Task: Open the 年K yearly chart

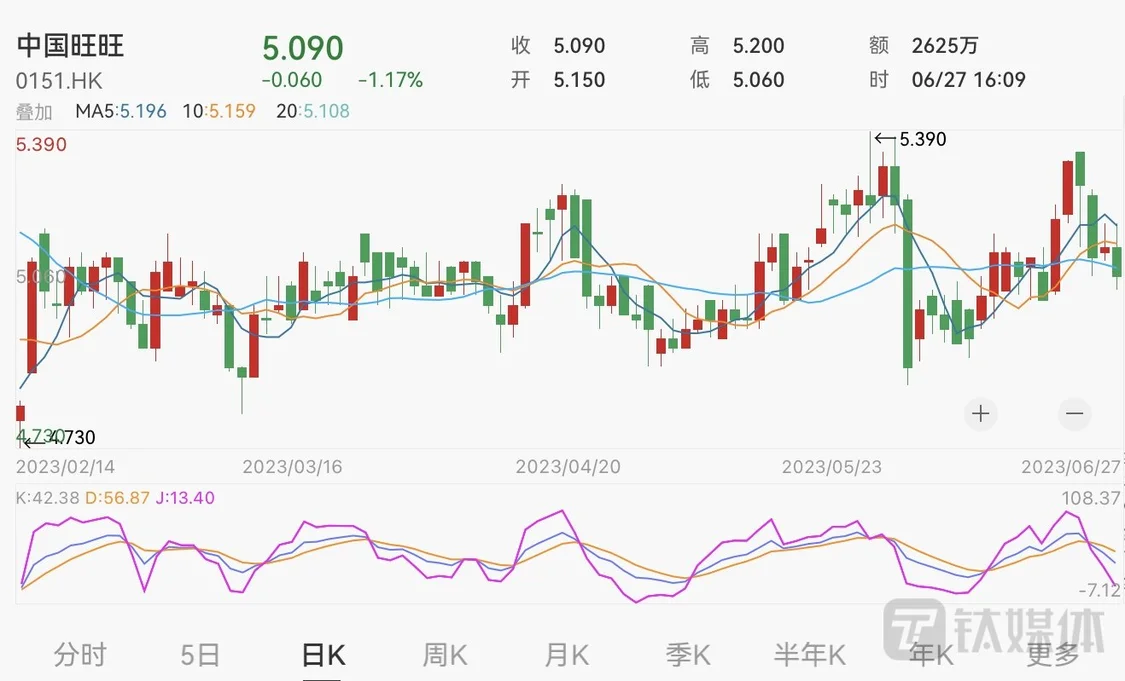Action: pos(931,655)
